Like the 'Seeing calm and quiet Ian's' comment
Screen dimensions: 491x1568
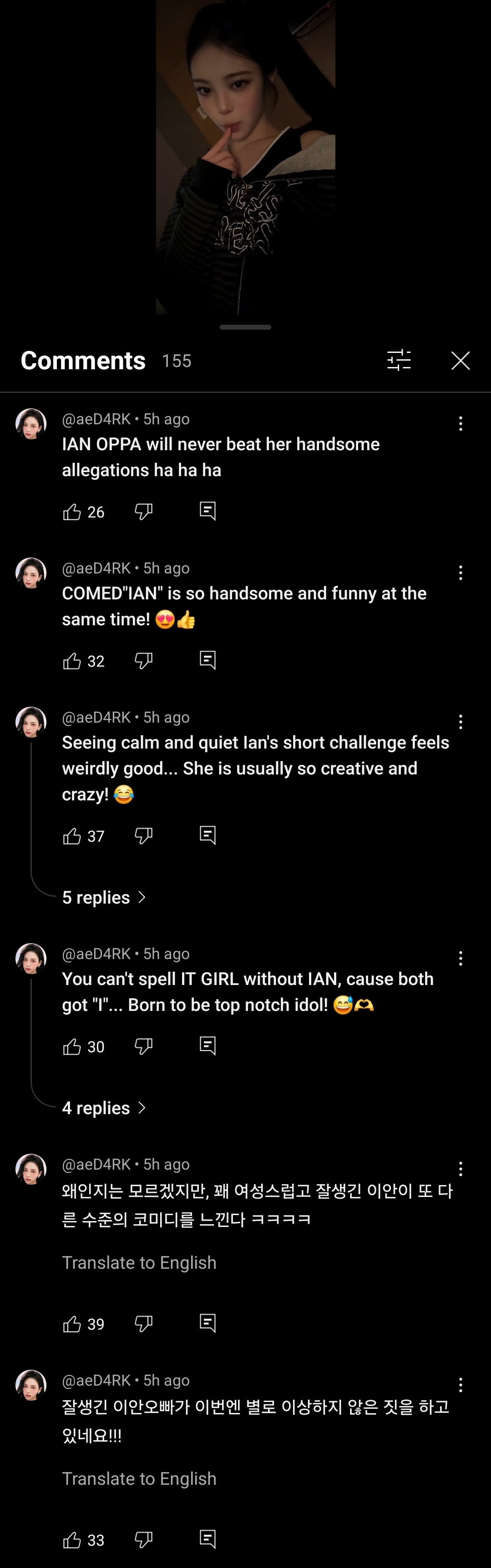point(72,836)
